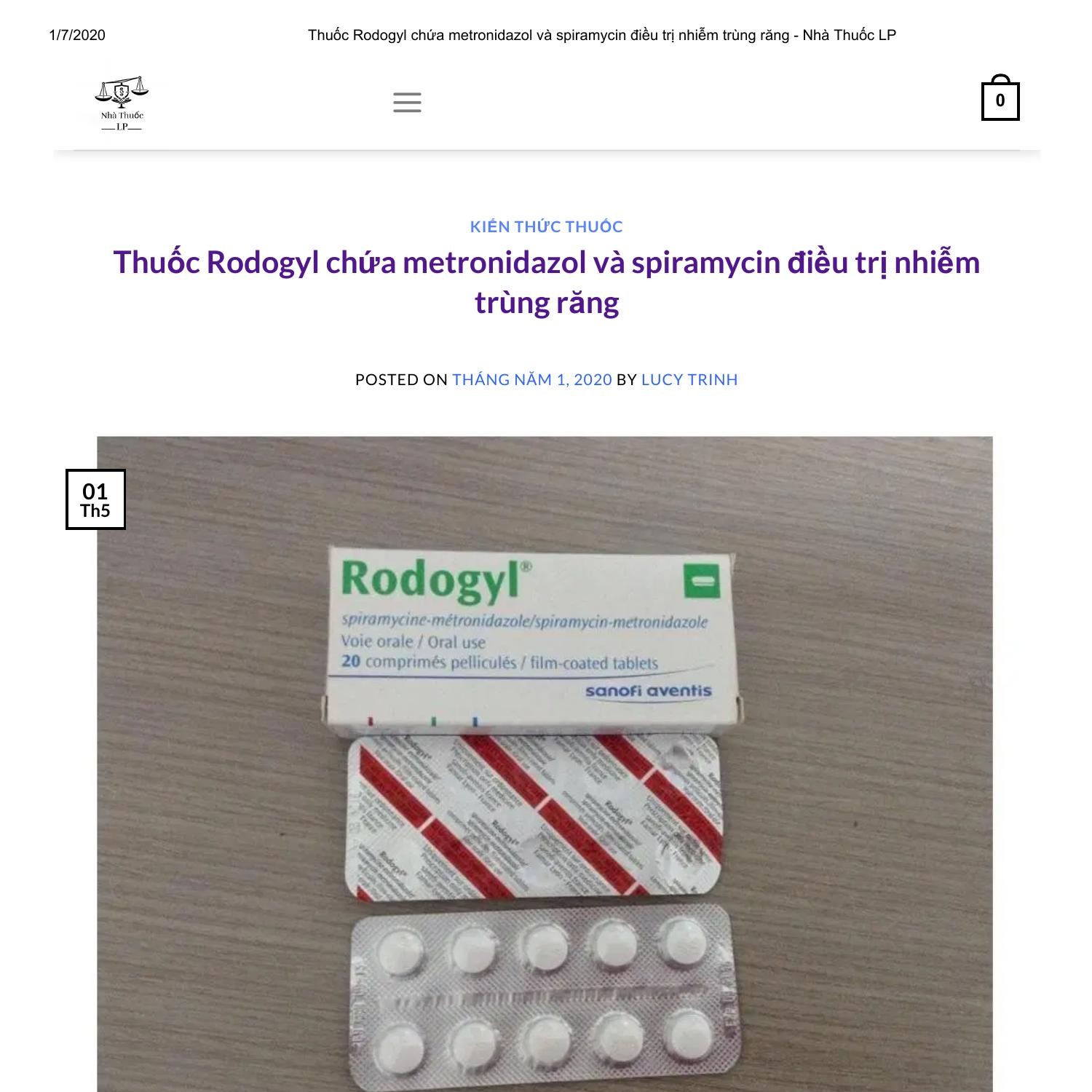View author Lucy Trinh's posts
This screenshot has height=1092, width=1092.
pos(689,379)
